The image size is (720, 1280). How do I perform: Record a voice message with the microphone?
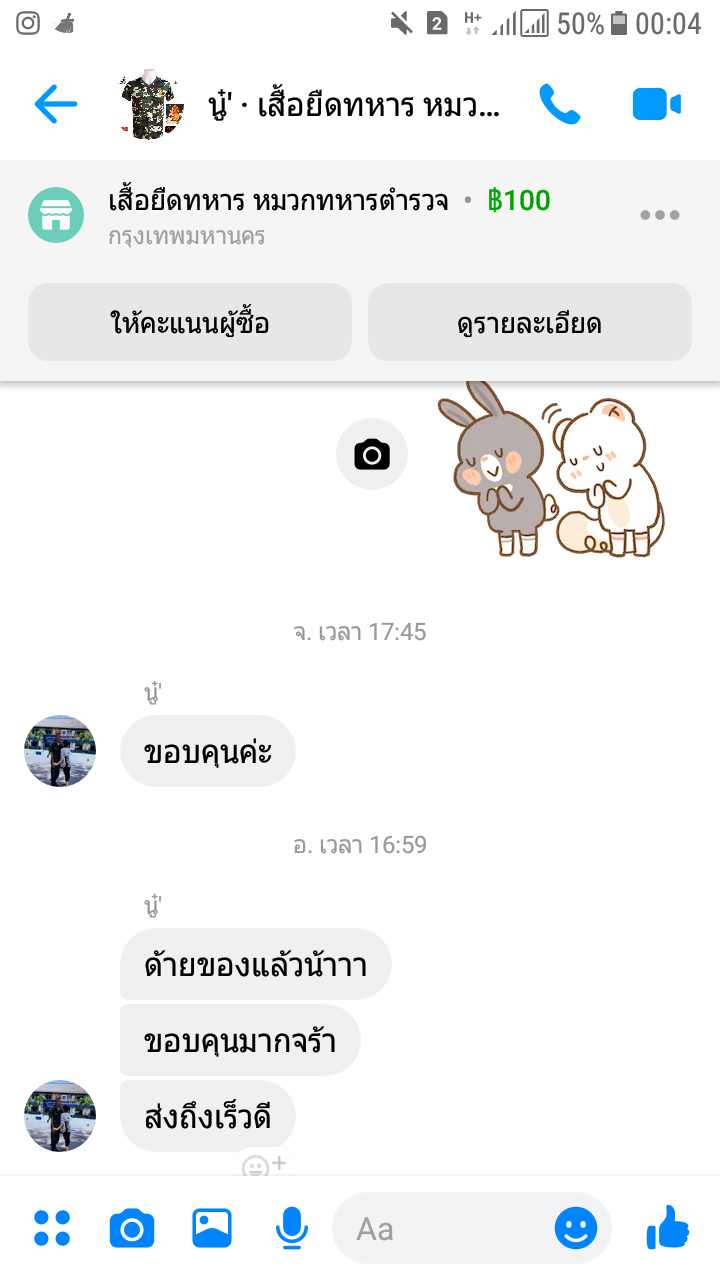click(291, 1228)
